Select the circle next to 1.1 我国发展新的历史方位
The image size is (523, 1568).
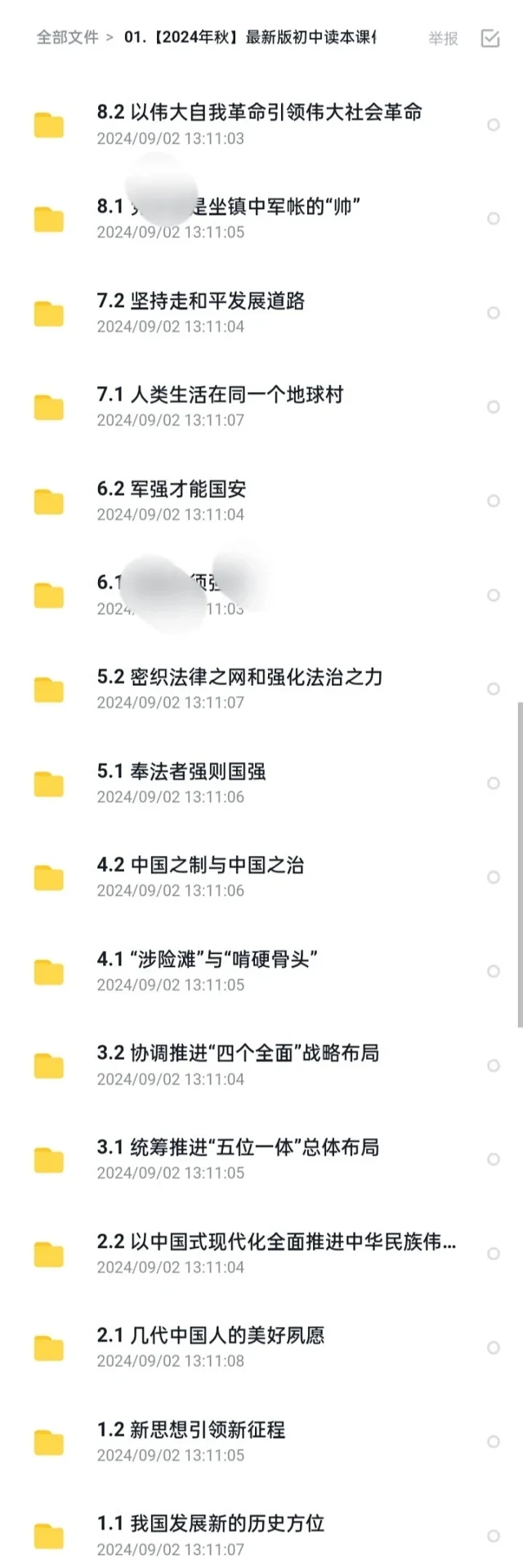pos(494,1536)
